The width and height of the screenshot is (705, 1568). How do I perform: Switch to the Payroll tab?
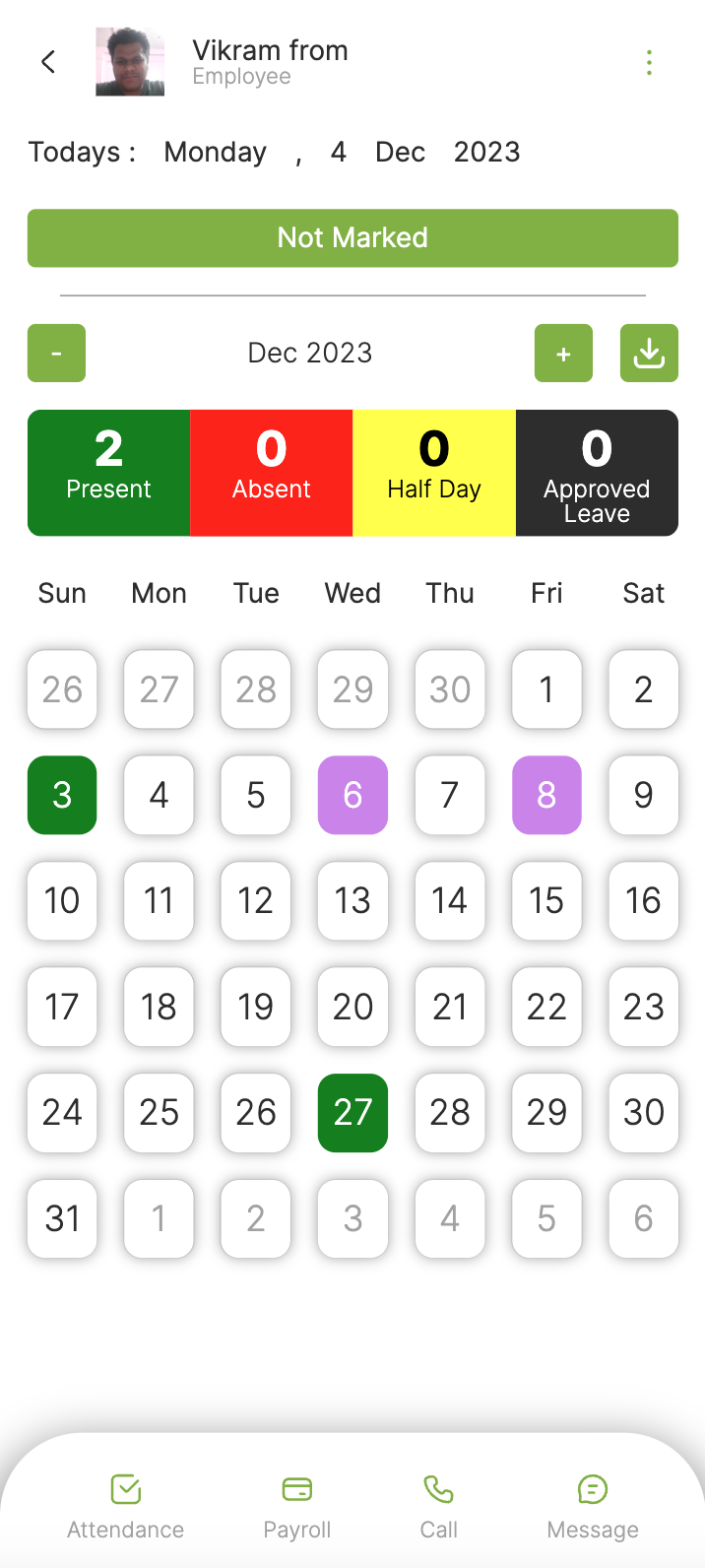click(x=297, y=1507)
